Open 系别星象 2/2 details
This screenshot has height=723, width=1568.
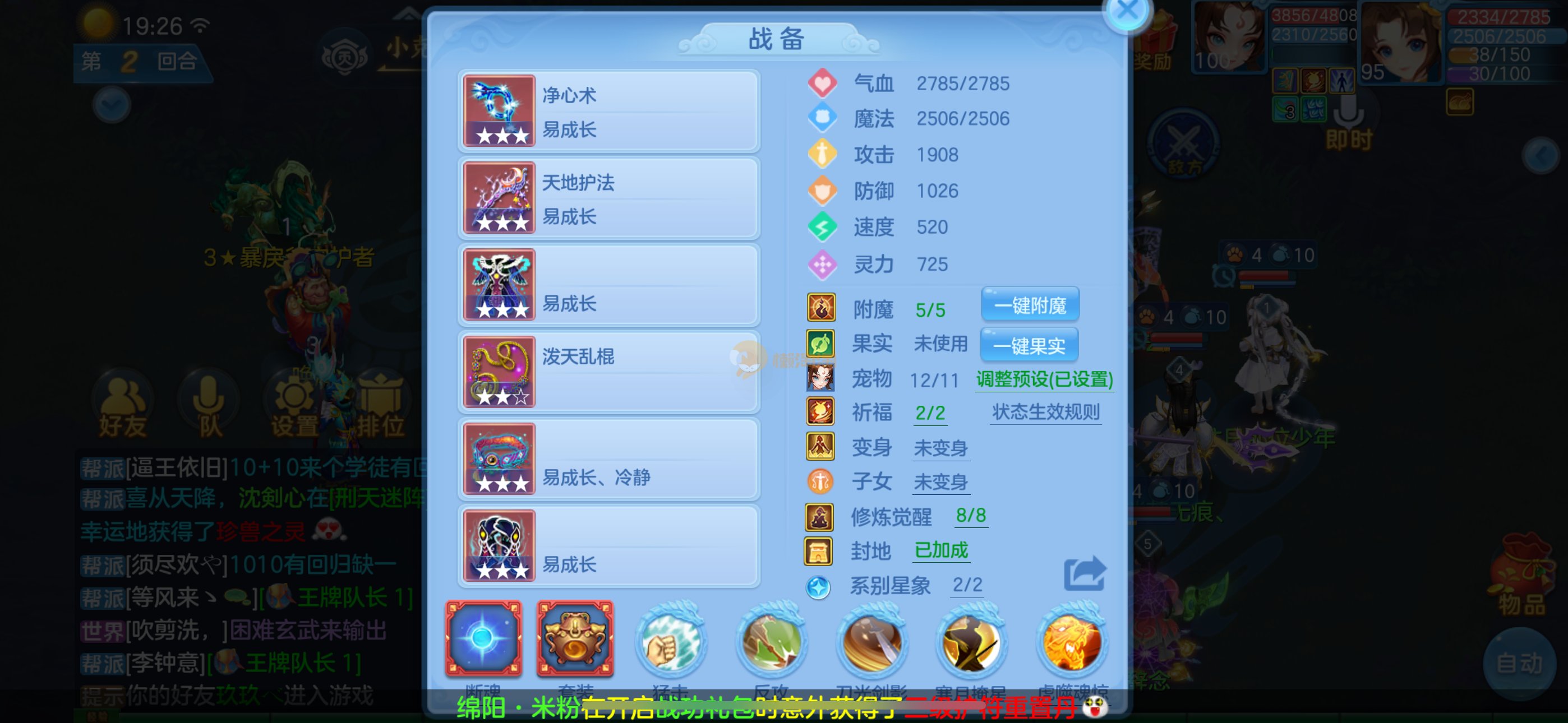(967, 586)
